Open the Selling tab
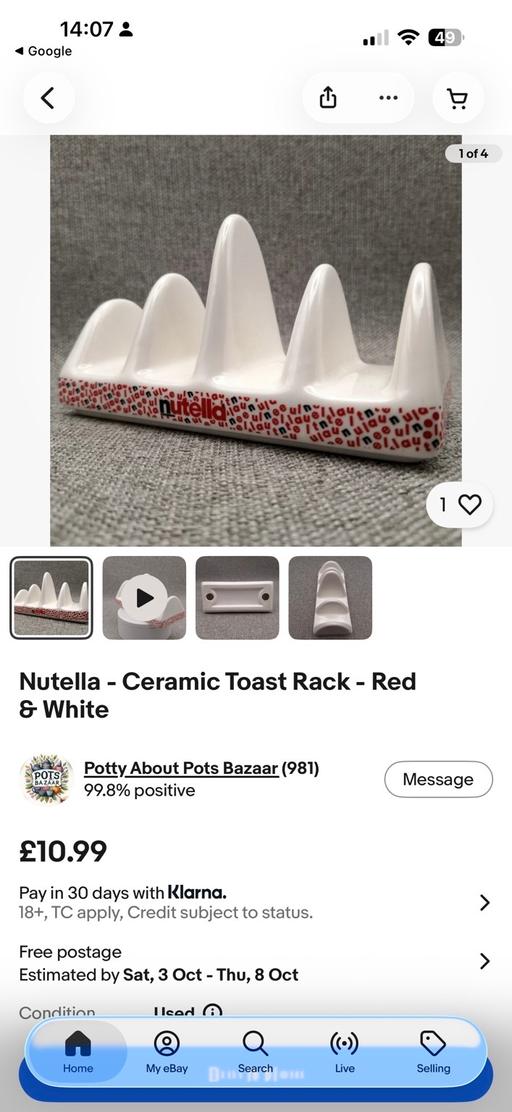 [433, 1052]
